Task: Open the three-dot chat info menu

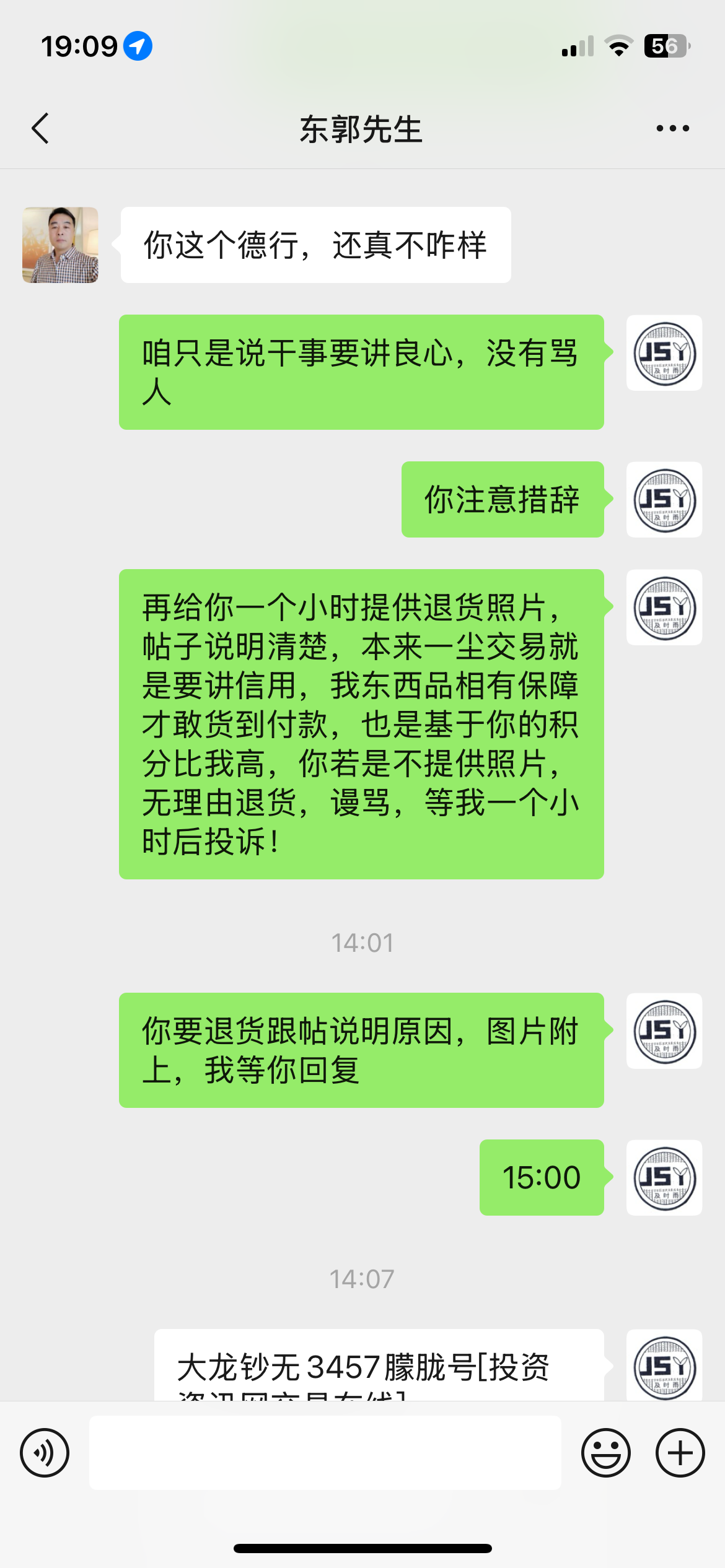Action: coord(672,129)
